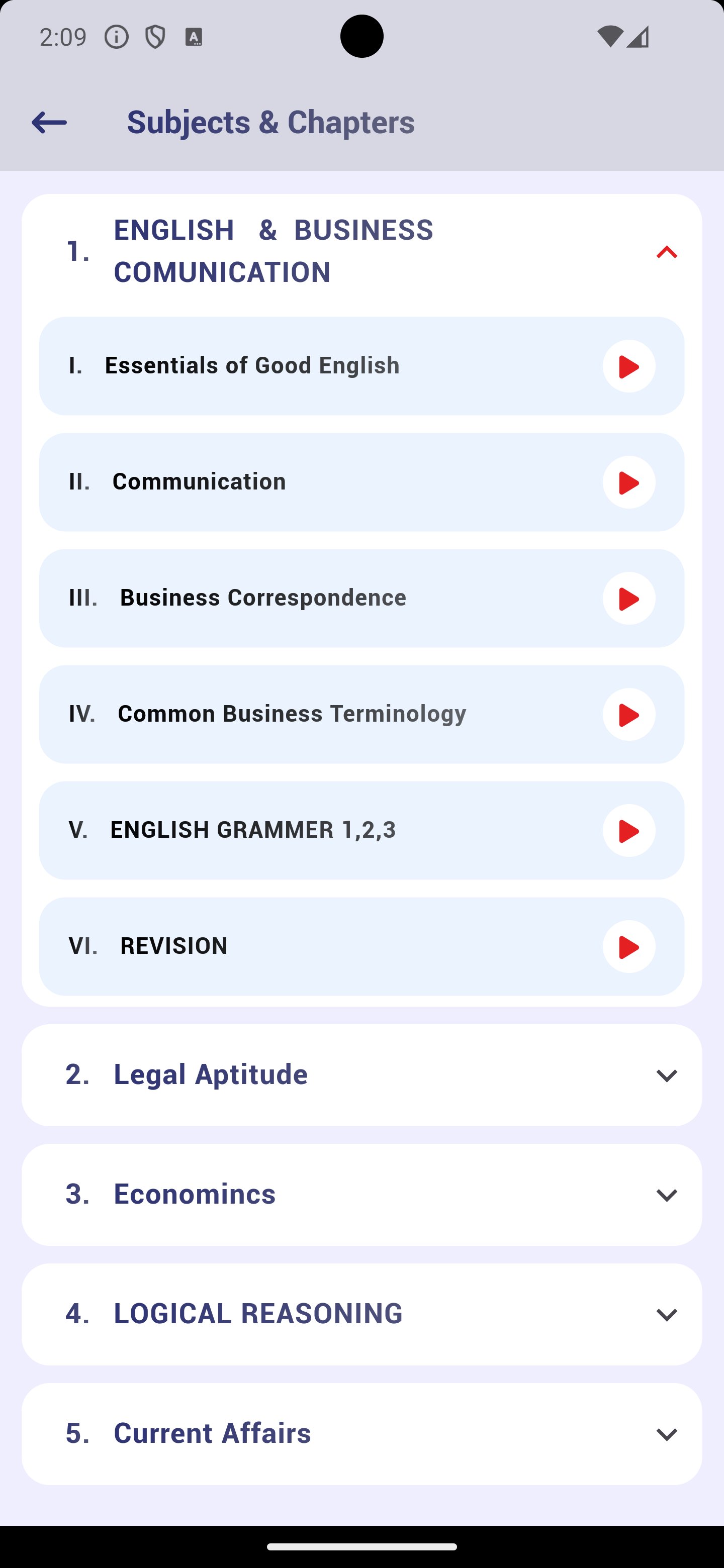Screen dimensions: 724x1568
Task: Collapse ENGLISH & BUSINESS COMUNICATION section
Action: [x=667, y=252]
